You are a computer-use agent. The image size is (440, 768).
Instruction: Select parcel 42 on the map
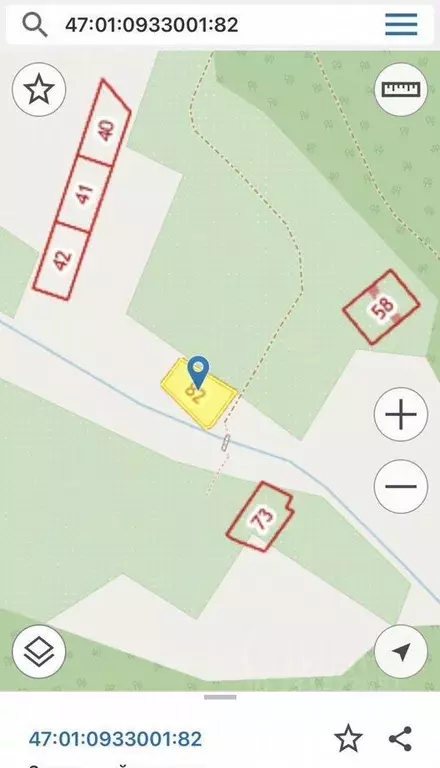pos(61,261)
